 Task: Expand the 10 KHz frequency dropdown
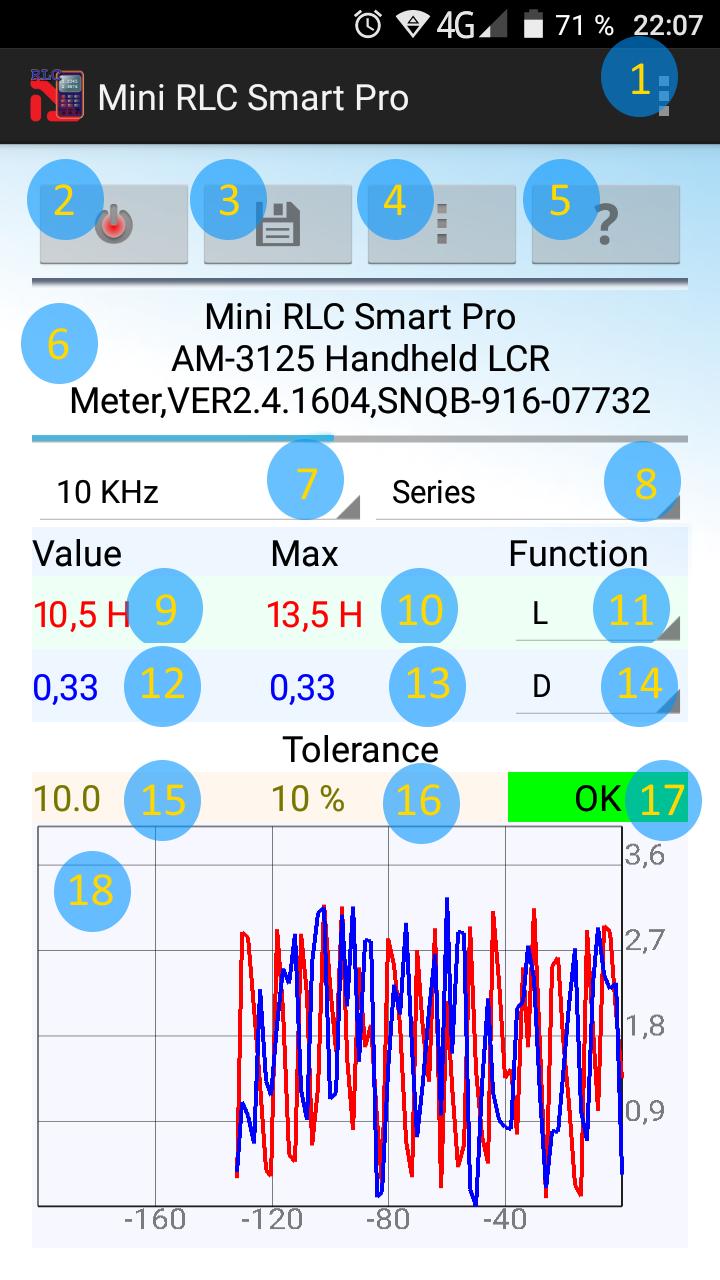(196, 492)
